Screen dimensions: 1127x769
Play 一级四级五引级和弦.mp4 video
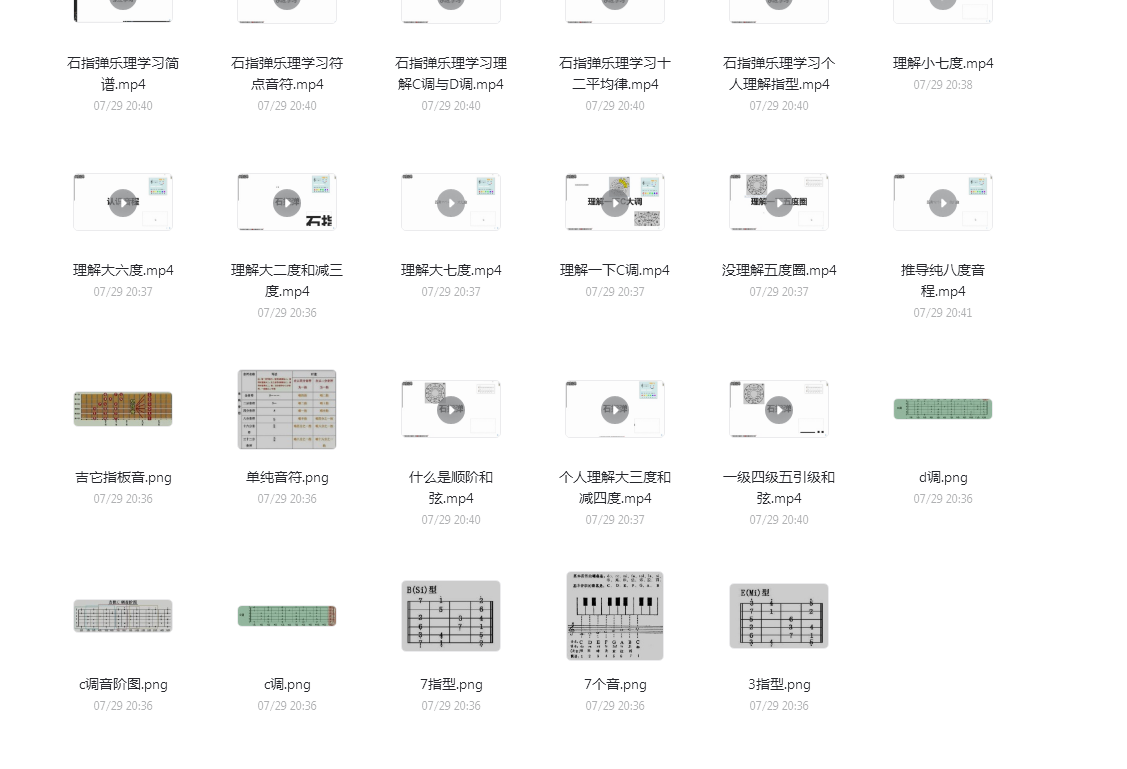point(779,409)
